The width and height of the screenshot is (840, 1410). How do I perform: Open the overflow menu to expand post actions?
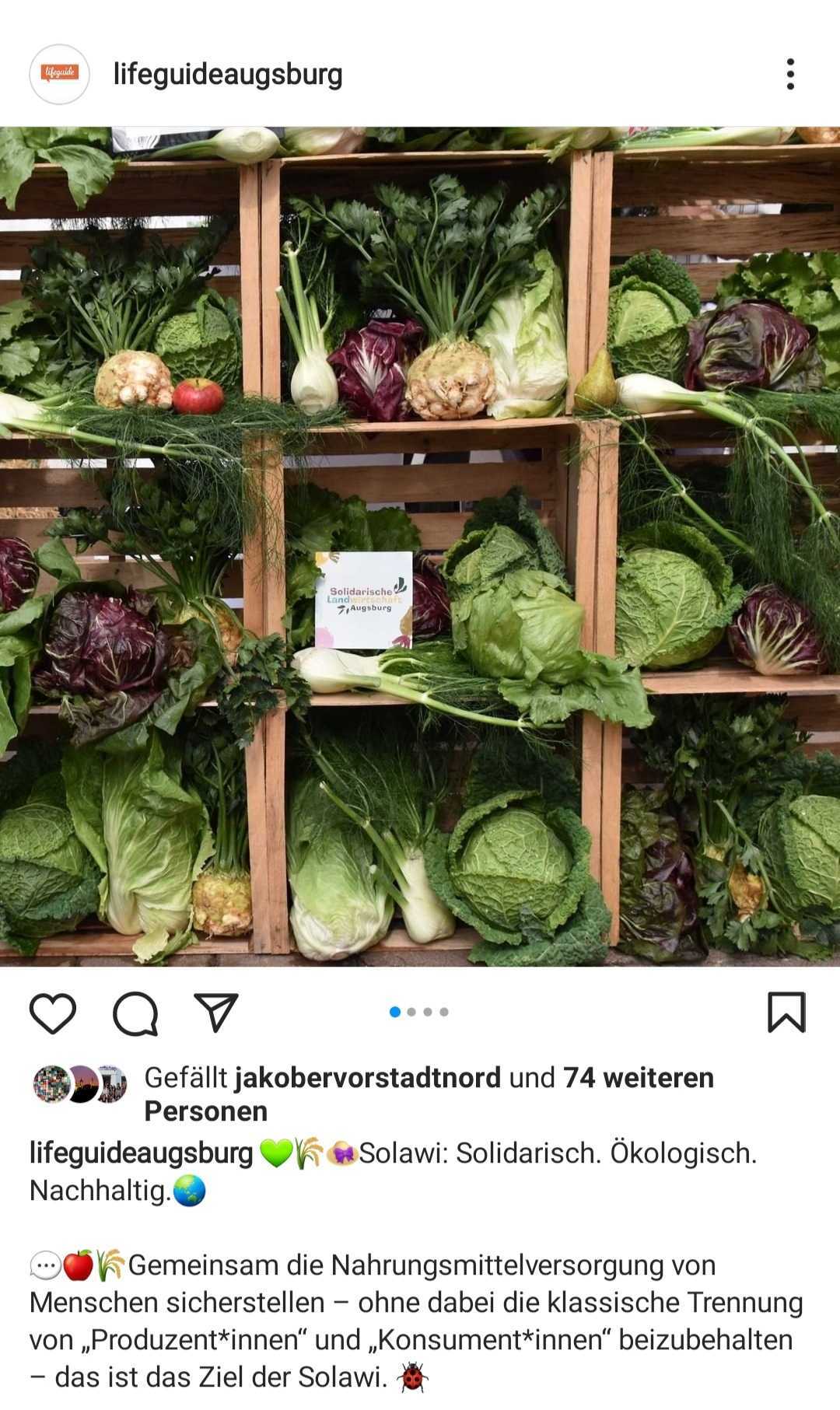click(791, 74)
